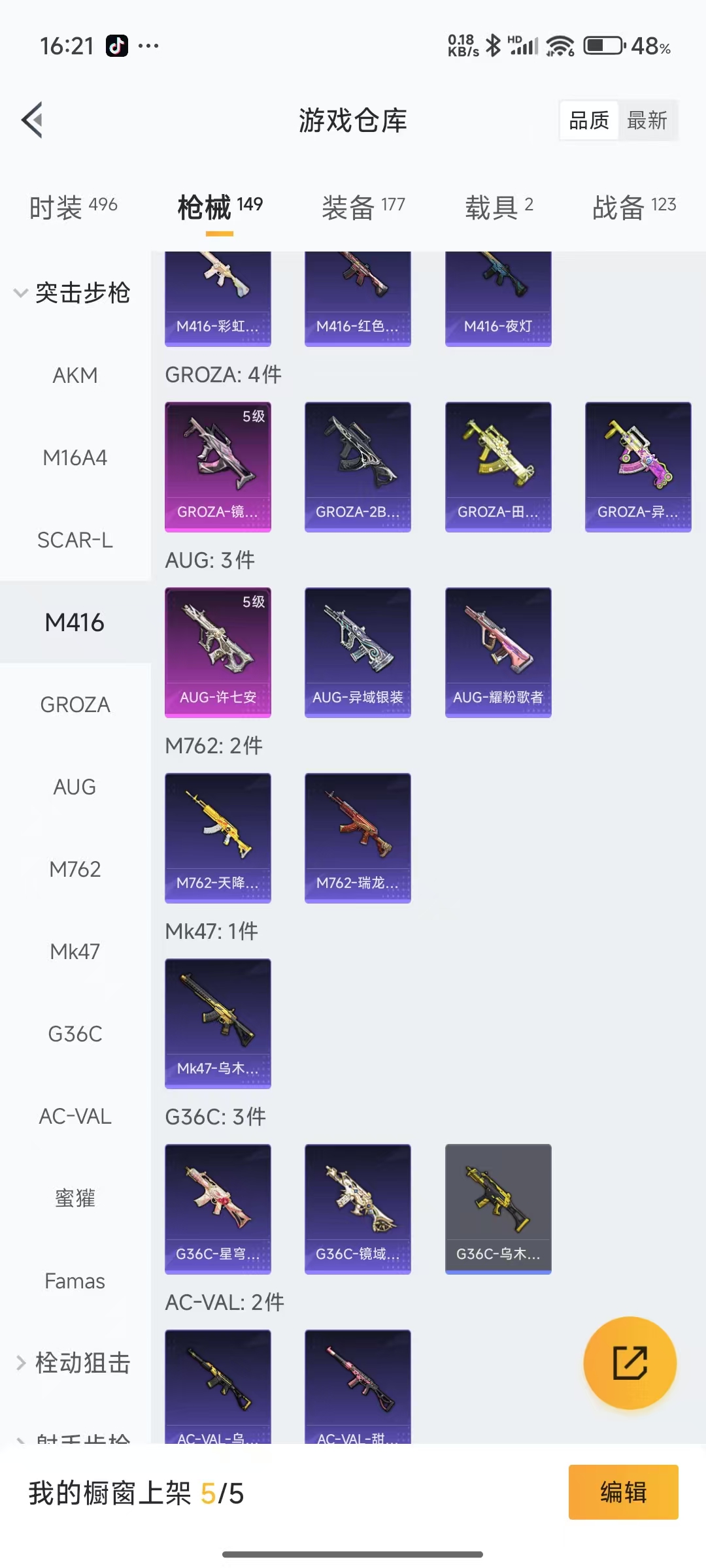The width and height of the screenshot is (706, 1568).
Task: Switch to the 战备 tab
Action: (633, 207)
